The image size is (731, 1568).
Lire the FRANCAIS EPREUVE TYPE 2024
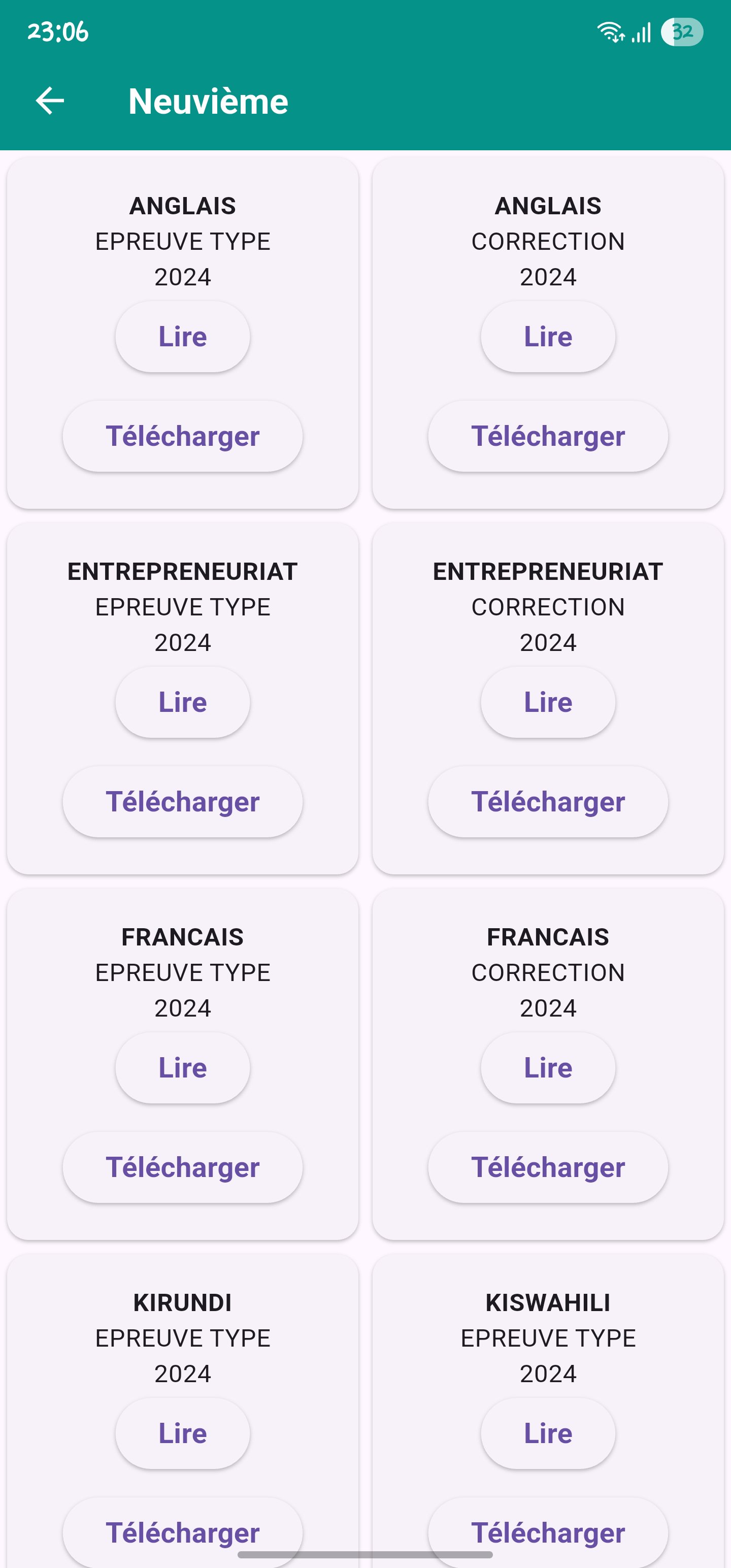click(x=182, y=1067)
